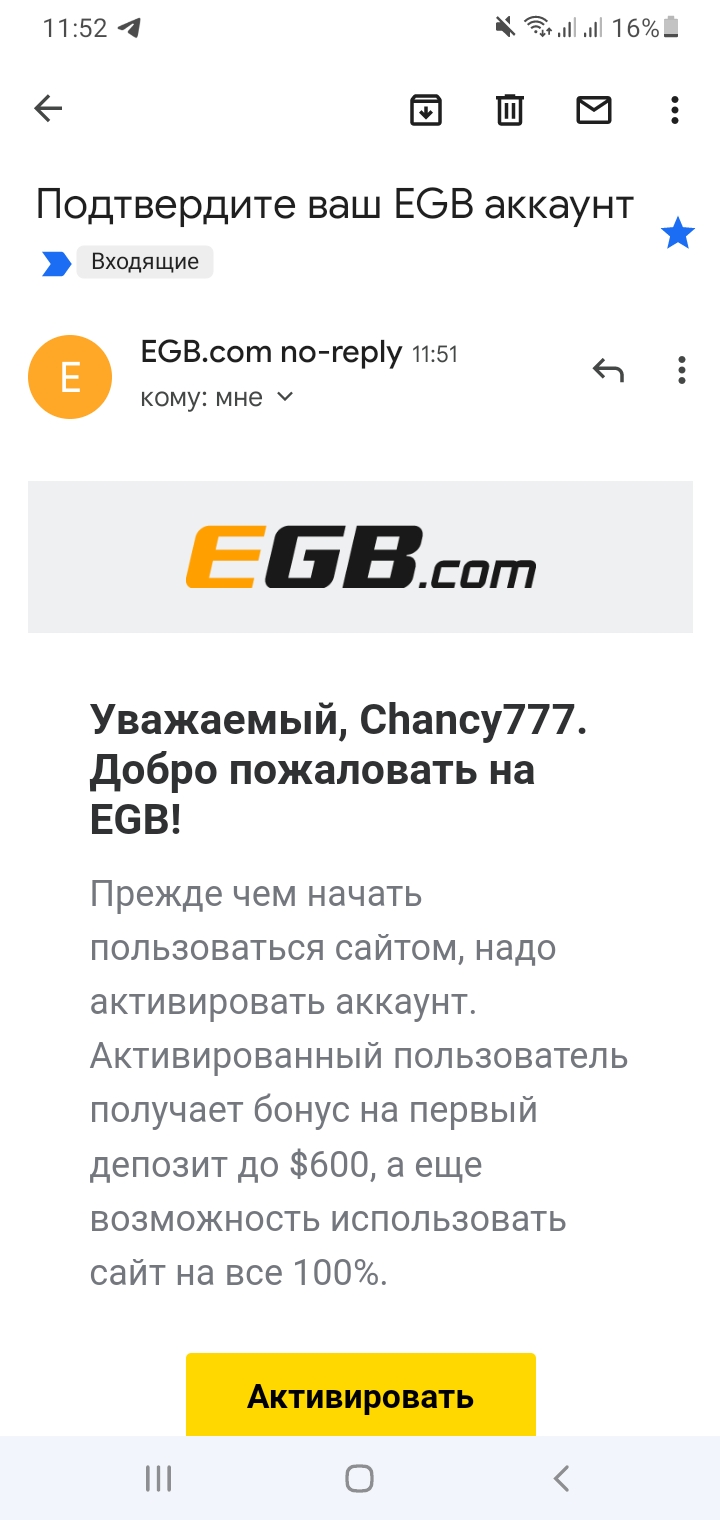The image size is (720, 1520).
Task: Open sender avatar for EGB.com no-reply
Action: coord(70,377)
